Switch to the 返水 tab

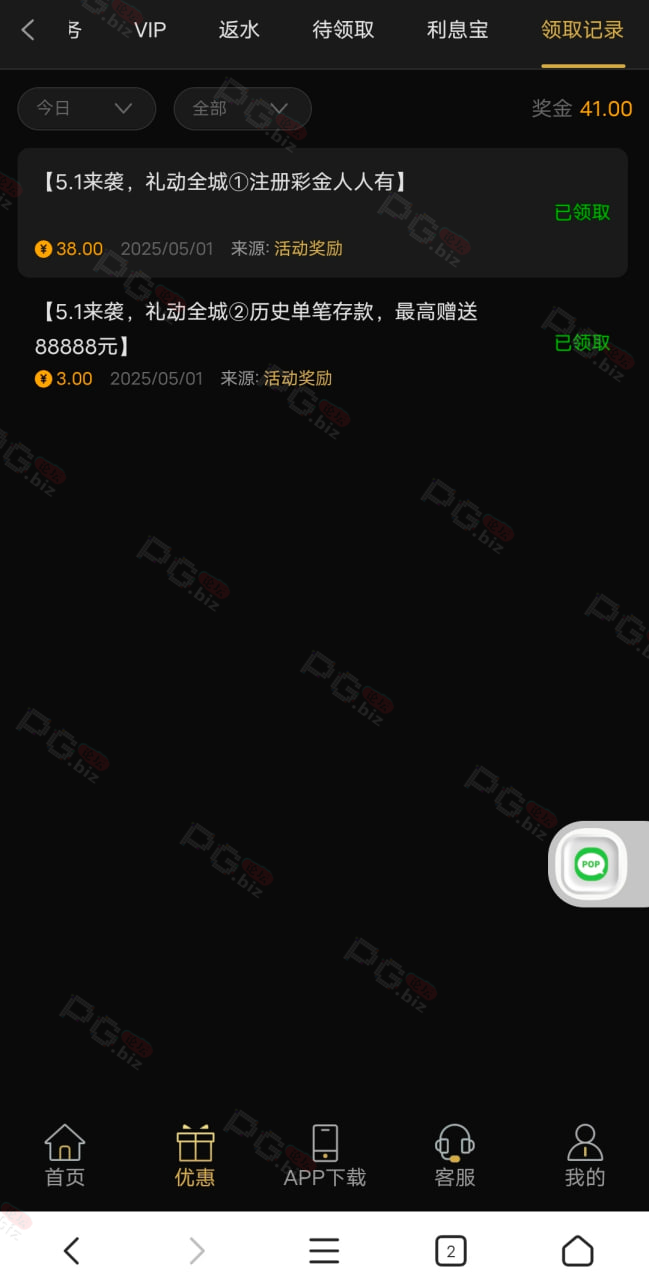pyautogui.click(x=239, y=30)
